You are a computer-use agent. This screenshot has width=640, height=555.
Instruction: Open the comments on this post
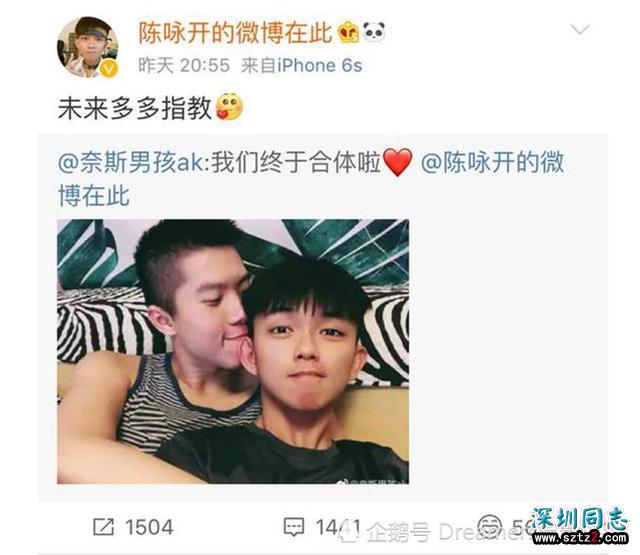[319, 526]
